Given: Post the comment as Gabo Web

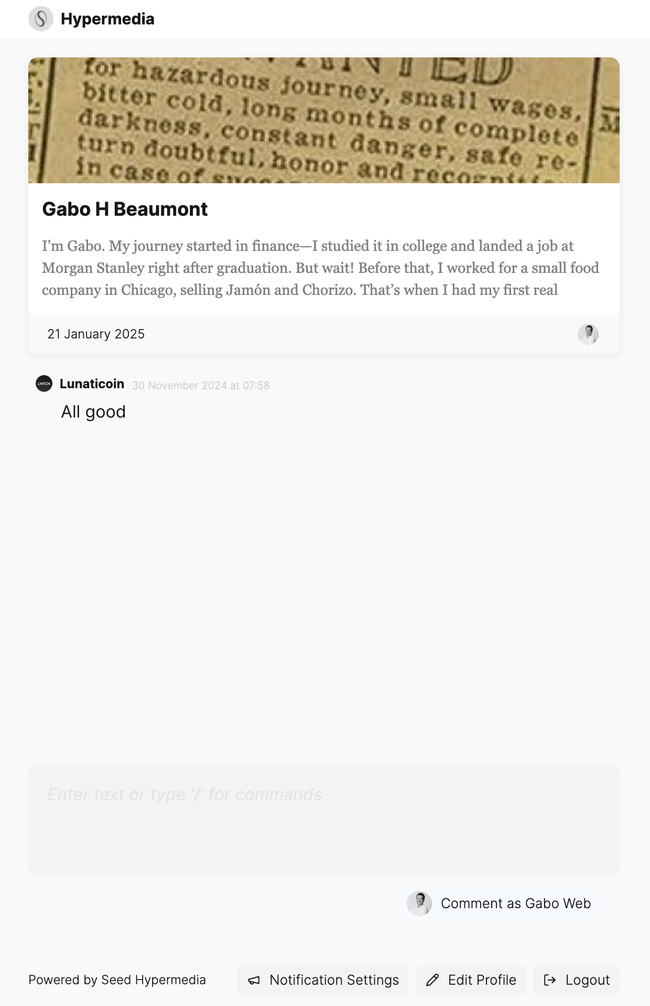Looking at the screenshot, I should coord(504,903).
